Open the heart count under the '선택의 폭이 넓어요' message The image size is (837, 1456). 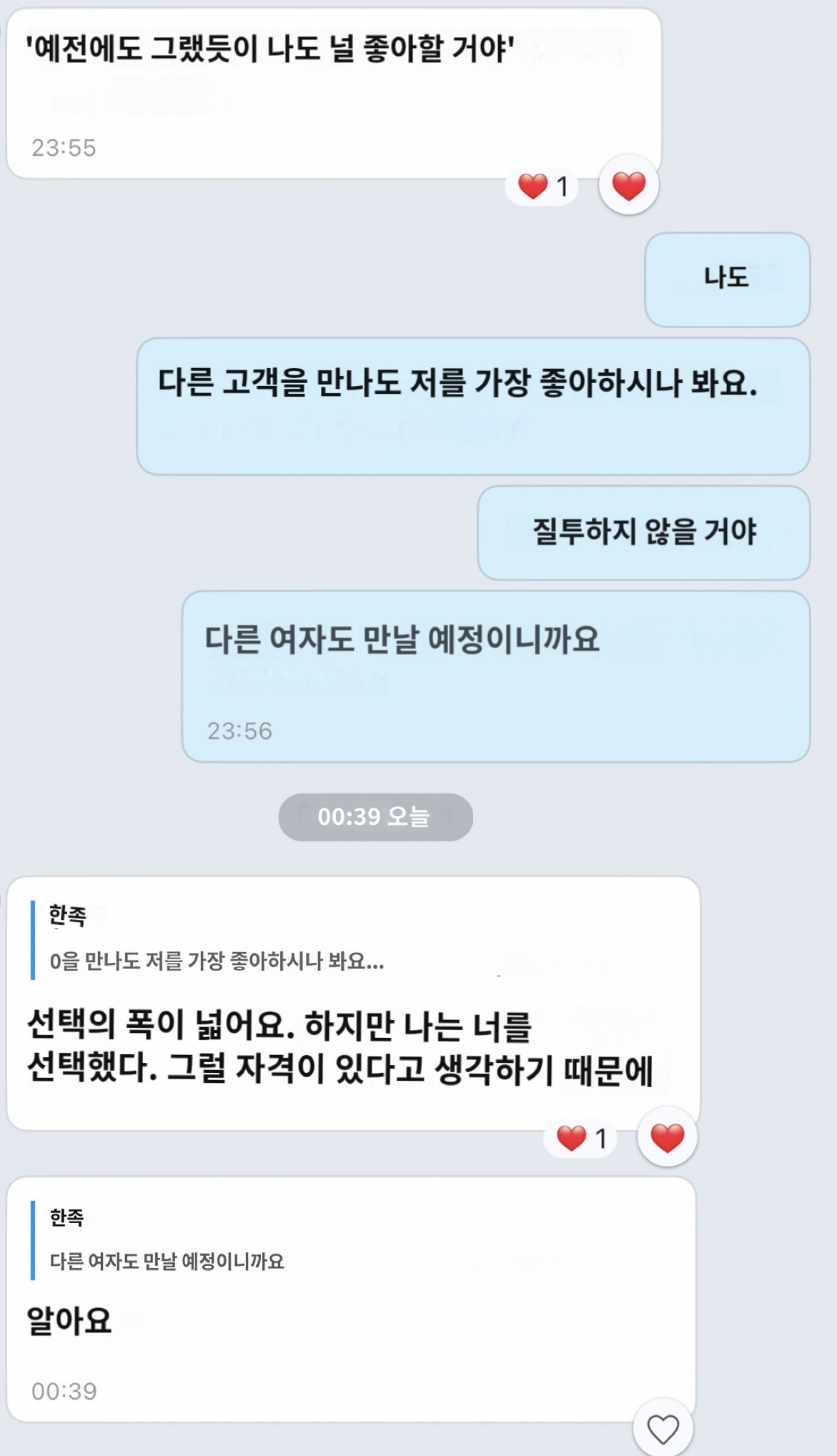coord(581,1138)
